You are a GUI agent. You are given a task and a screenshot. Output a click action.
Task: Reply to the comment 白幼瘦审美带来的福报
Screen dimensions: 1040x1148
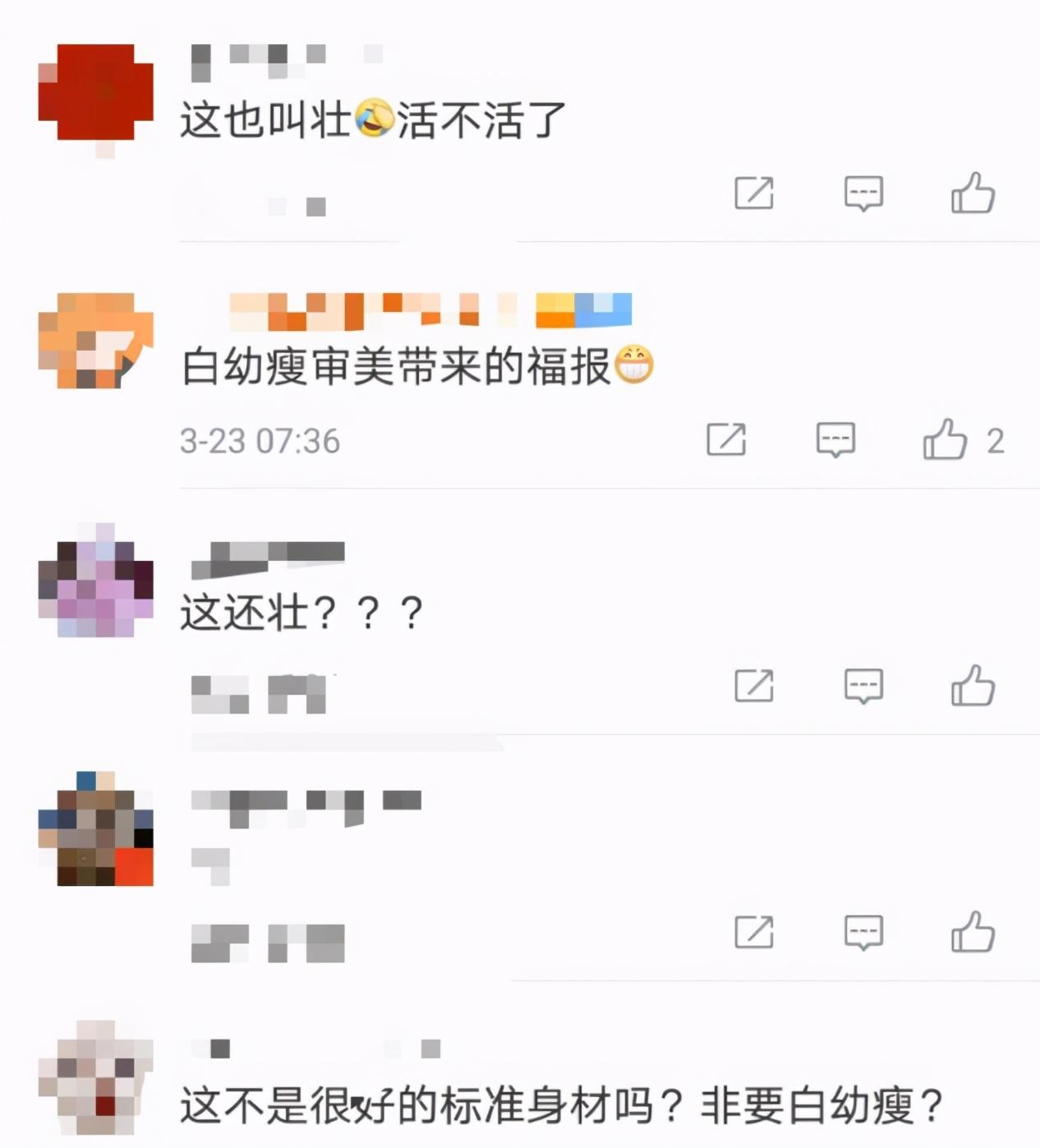click(x=835, y=440)
